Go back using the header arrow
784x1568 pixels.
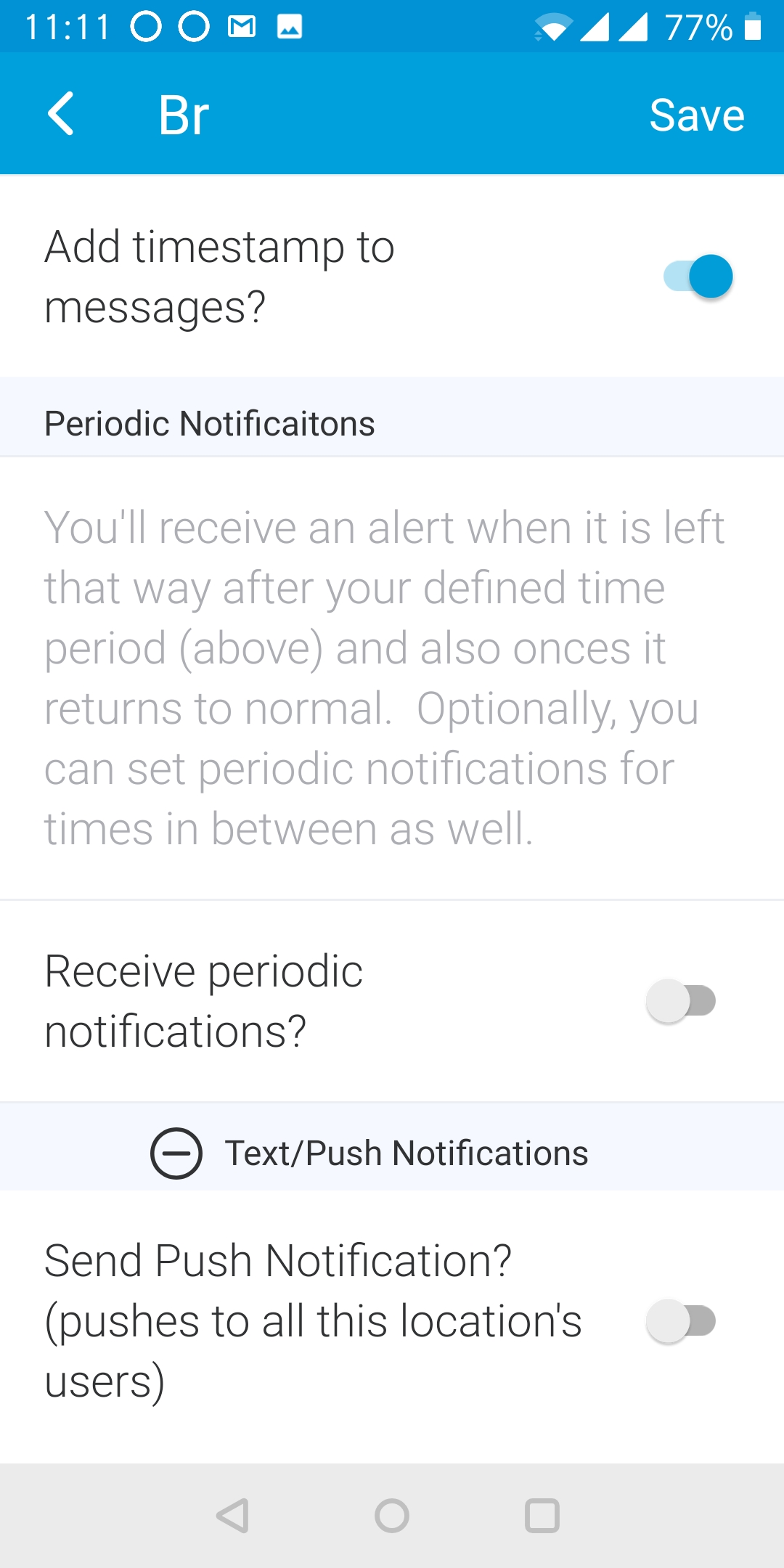(61, 114)
